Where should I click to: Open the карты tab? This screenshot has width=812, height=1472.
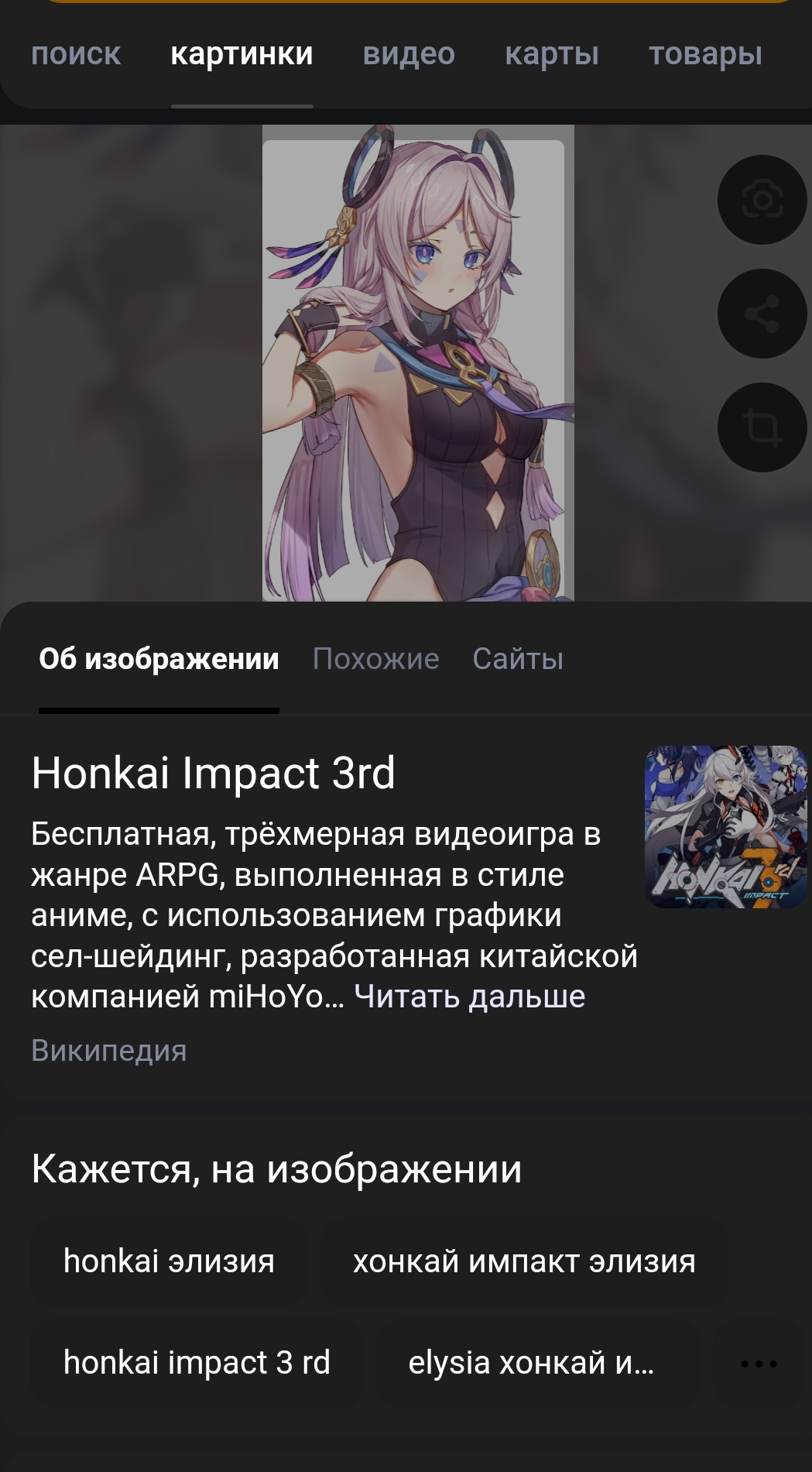tap(552, 54)
